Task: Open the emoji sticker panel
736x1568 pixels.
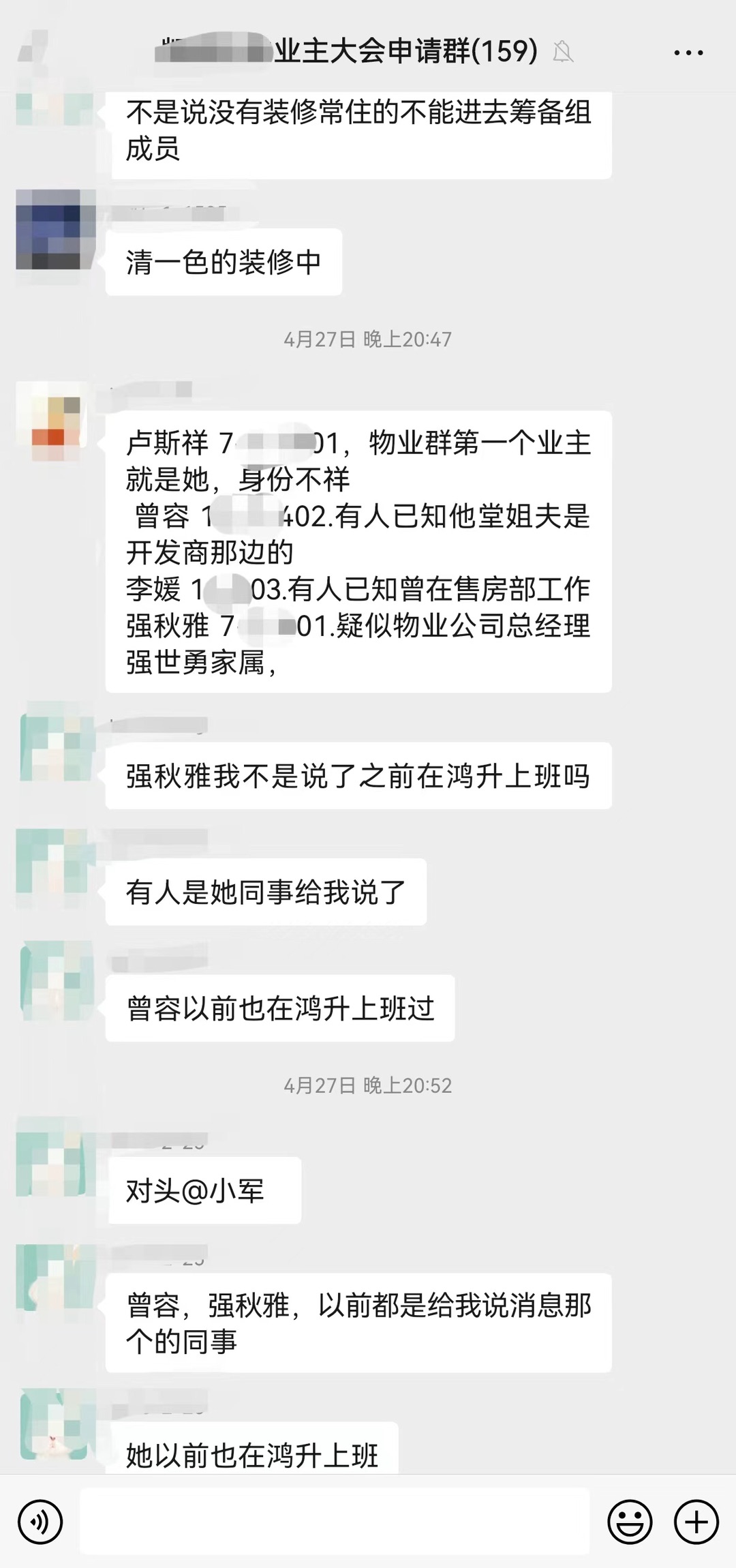Action: pyautogui.click(x=630, y=1522)
